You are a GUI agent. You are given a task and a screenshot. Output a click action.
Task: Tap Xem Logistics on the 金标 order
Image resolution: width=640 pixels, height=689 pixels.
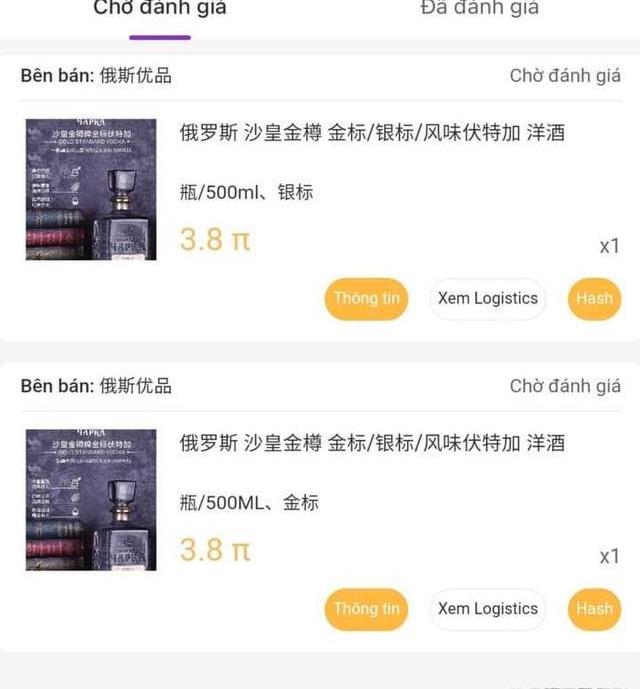487,609
